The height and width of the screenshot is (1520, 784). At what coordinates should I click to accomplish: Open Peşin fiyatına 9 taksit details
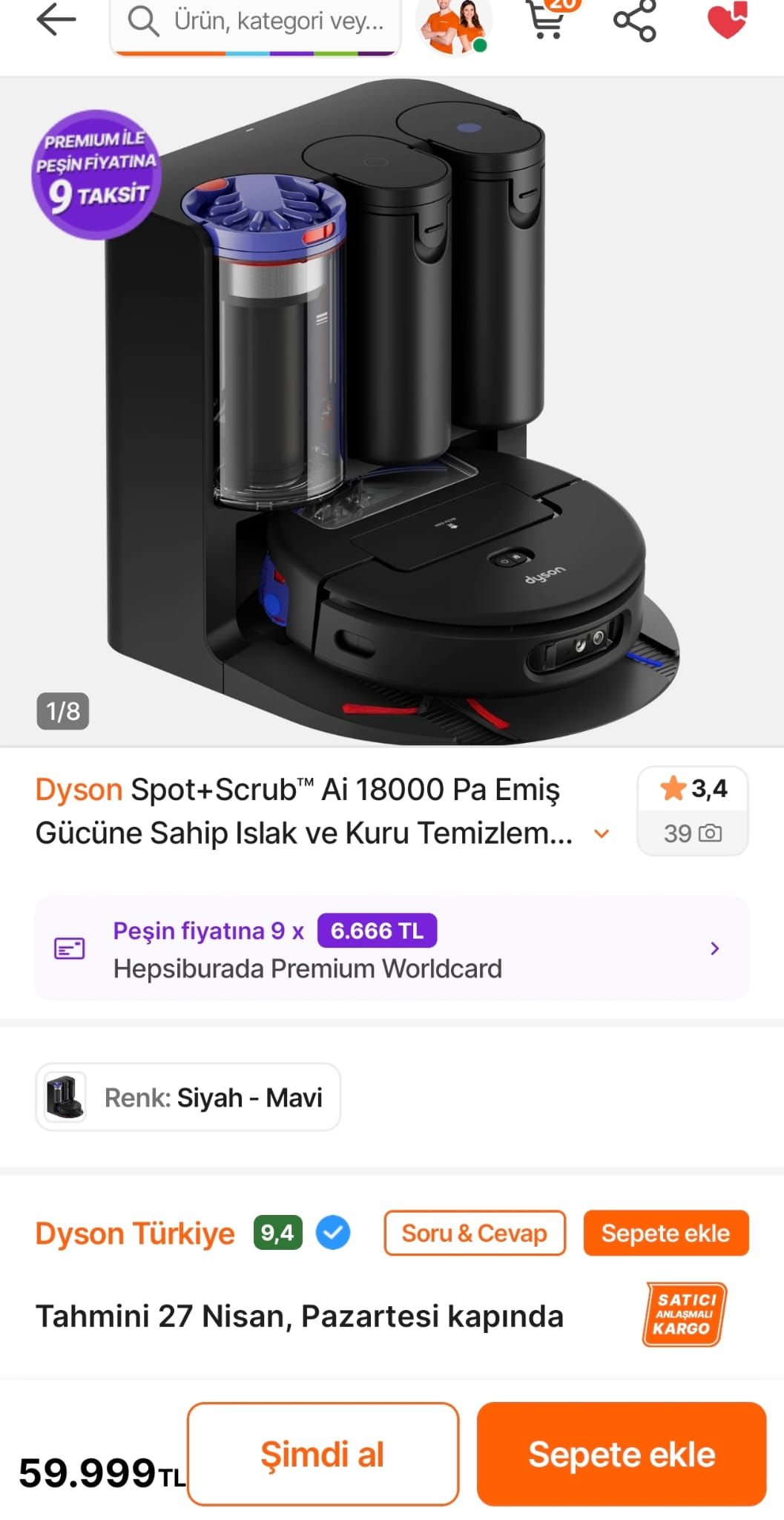pos(392,949)
